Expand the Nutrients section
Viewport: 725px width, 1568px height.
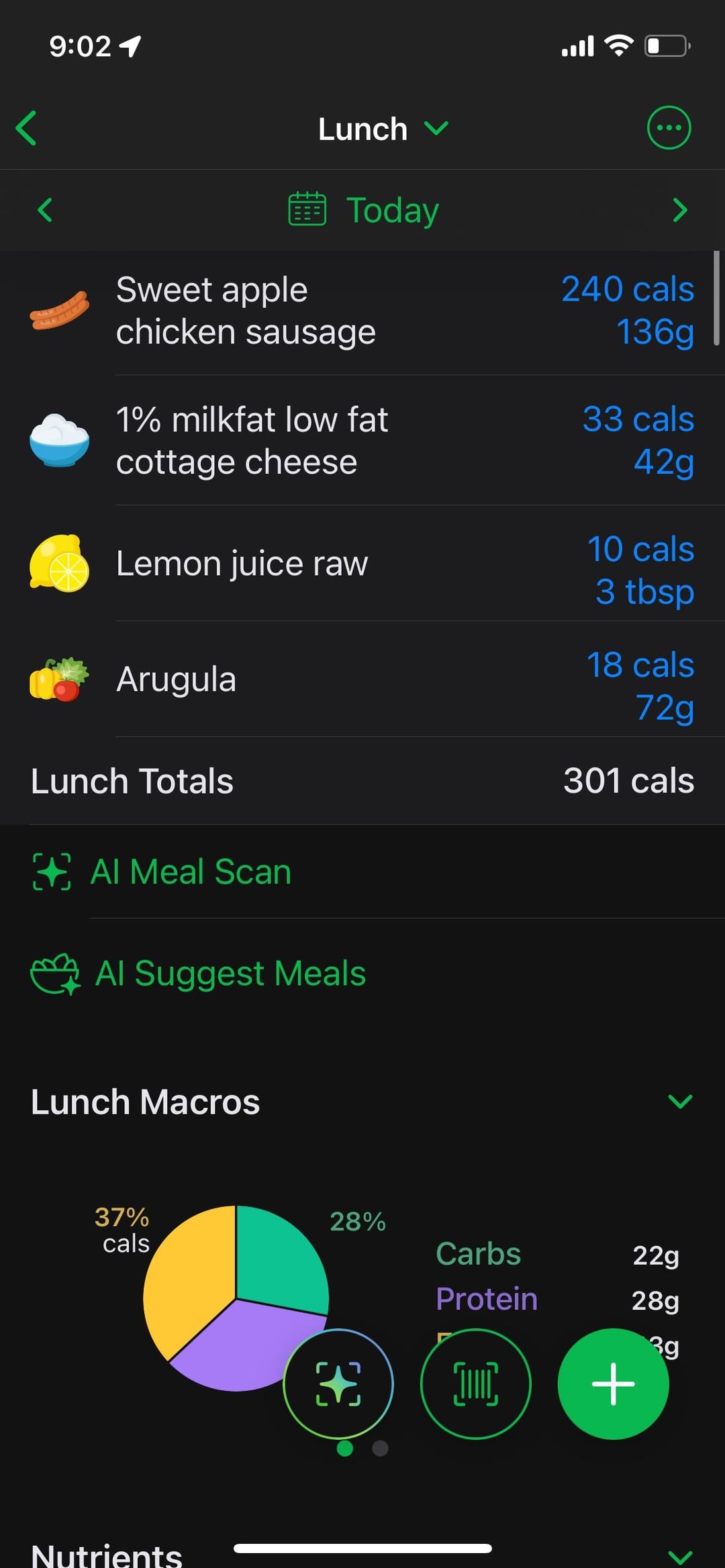pos(679,1555)
